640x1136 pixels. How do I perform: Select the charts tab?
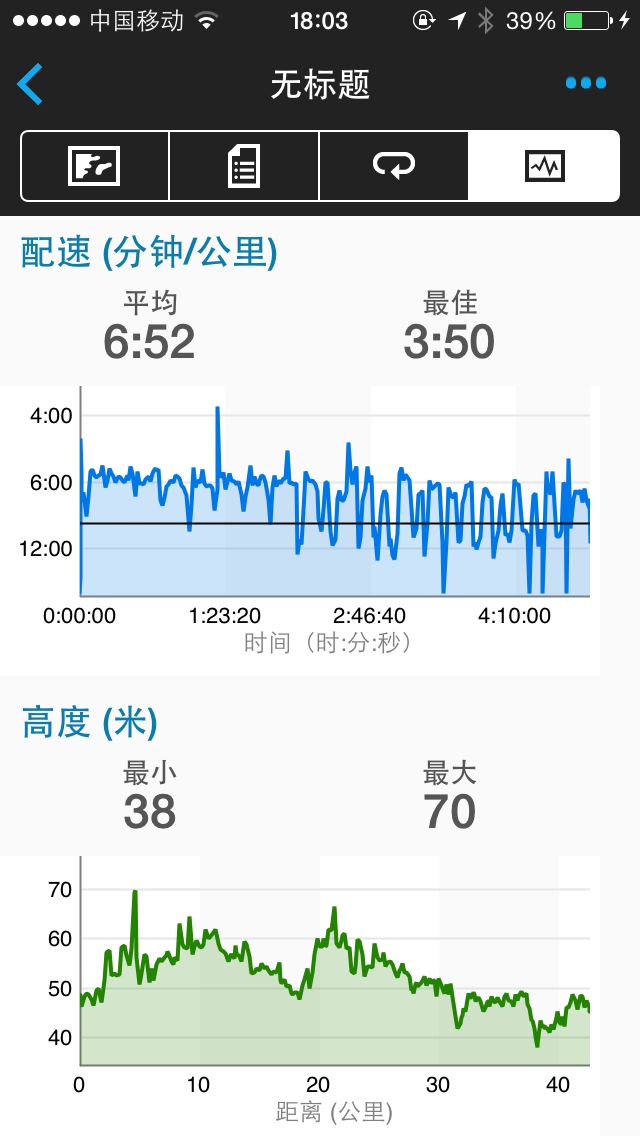tap(544, 166)
